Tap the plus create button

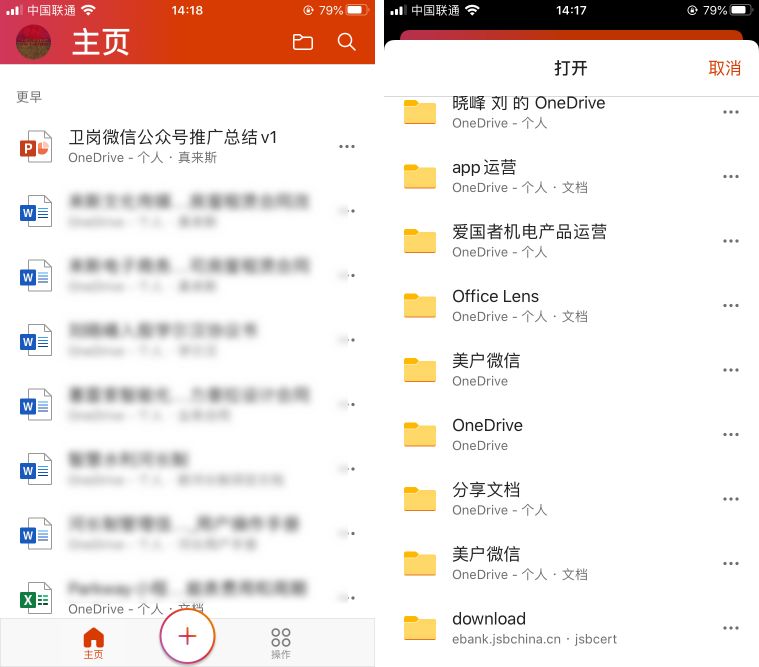pyautogui.click(x=187, y=637)
